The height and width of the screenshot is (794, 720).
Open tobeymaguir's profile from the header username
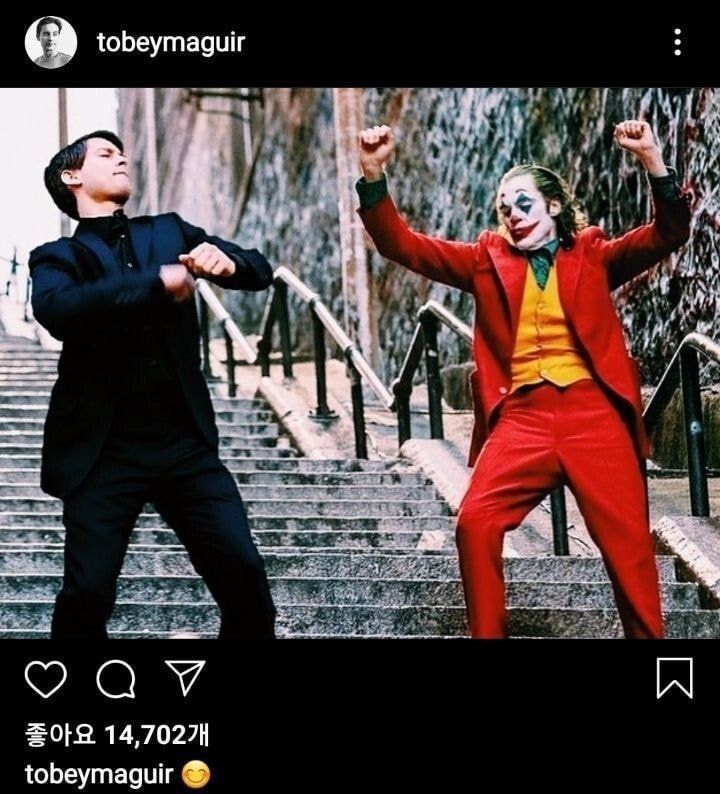(x=170, y=42)
